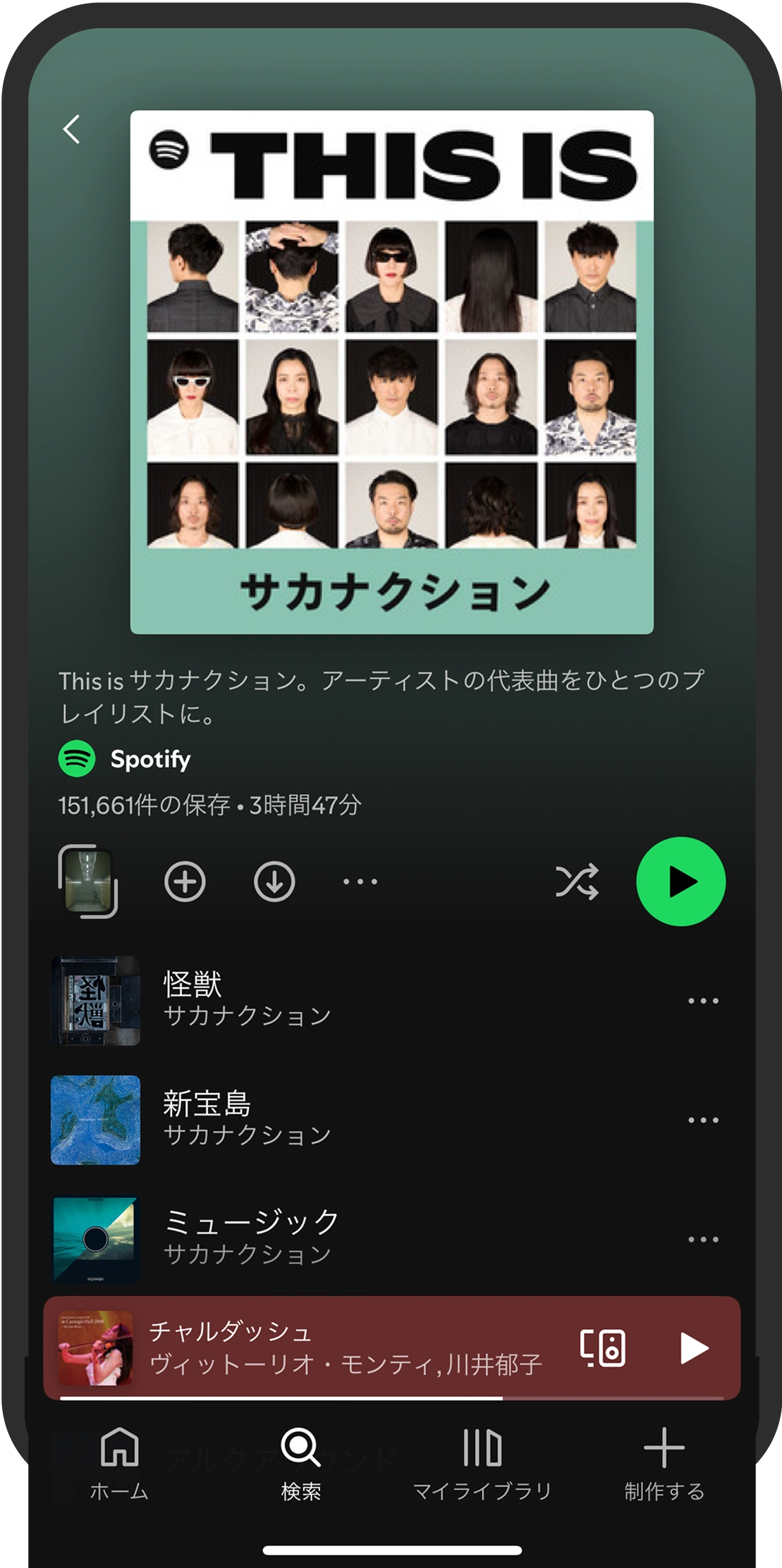Add this playlist to your library
This screenshot has width=782, height=1568.
pos(185,881)
